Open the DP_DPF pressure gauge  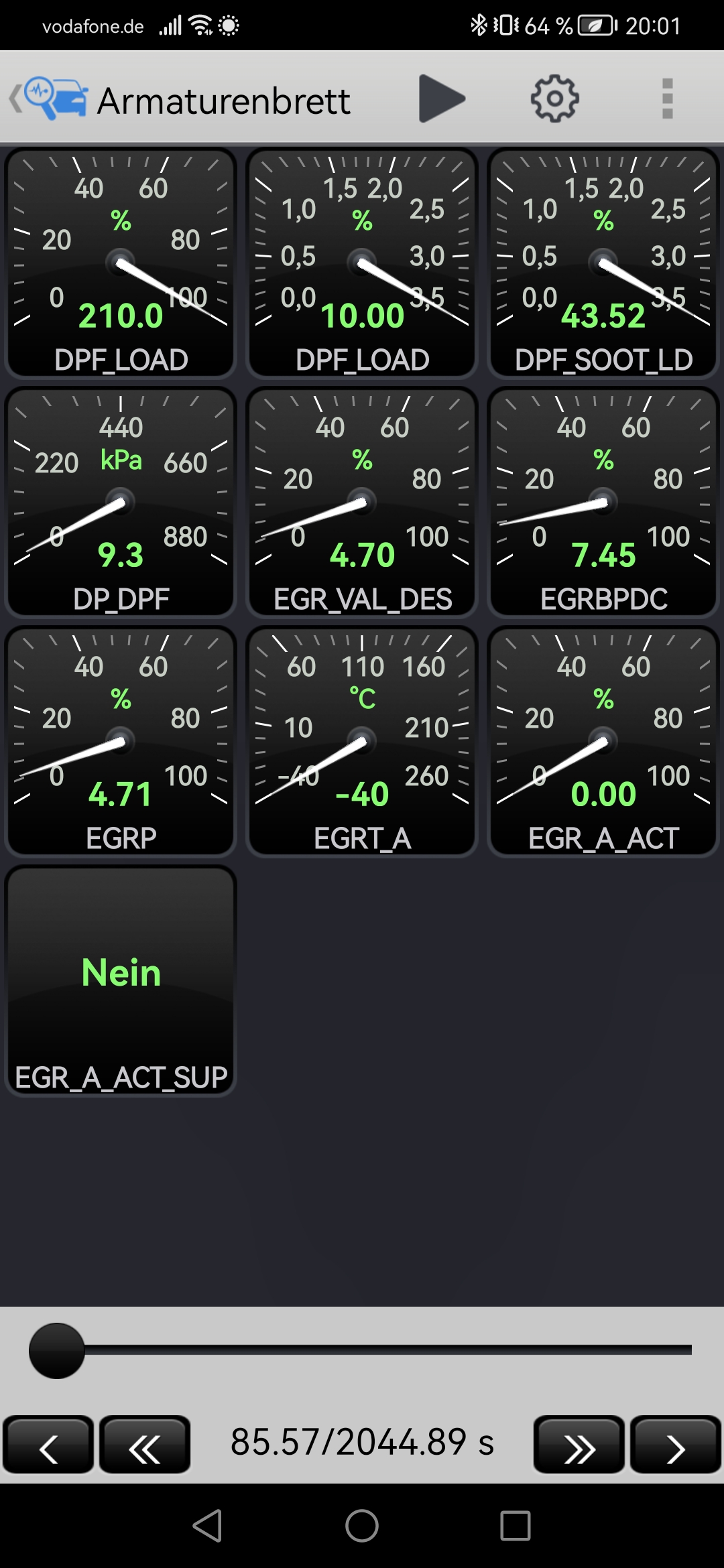coord(121,502)
